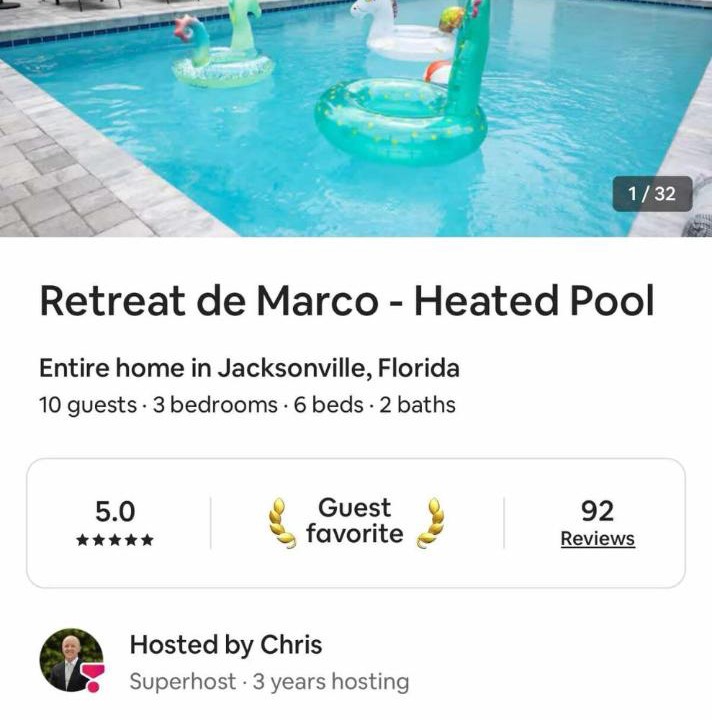The height and width of the screenshot is (720, 712).
Task: View host Chris's profile
Action: pos(72,660)
